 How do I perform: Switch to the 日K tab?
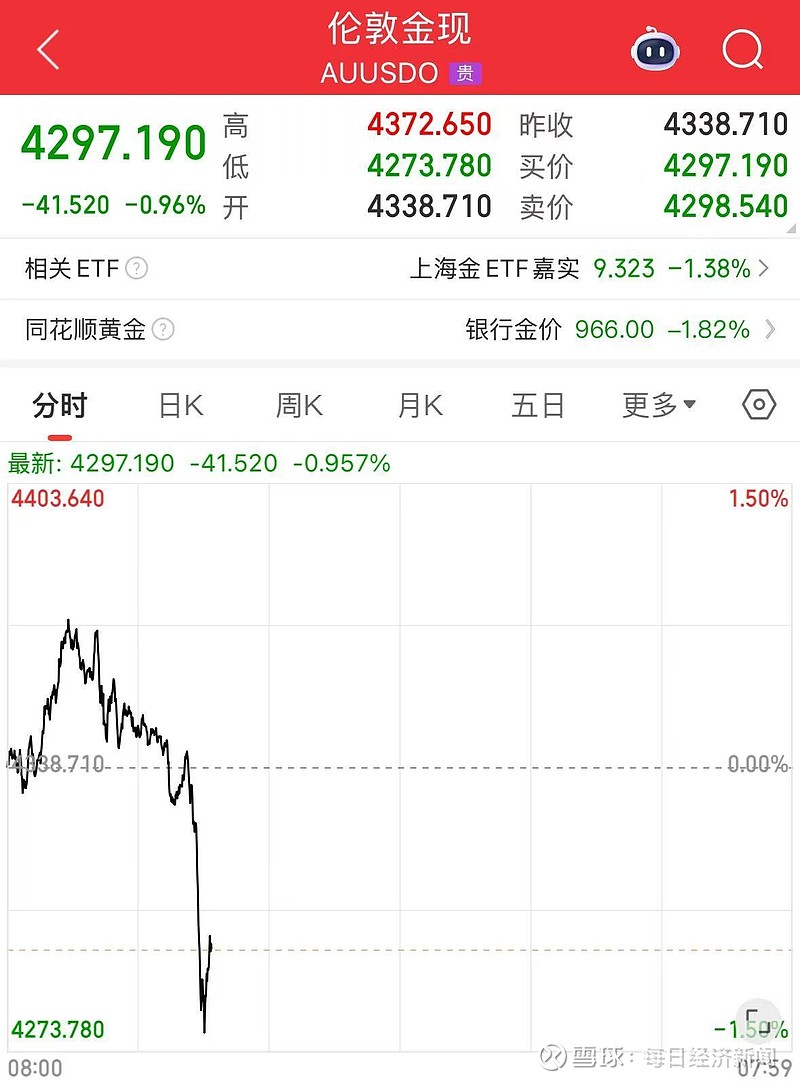click(x=178, y=404)
